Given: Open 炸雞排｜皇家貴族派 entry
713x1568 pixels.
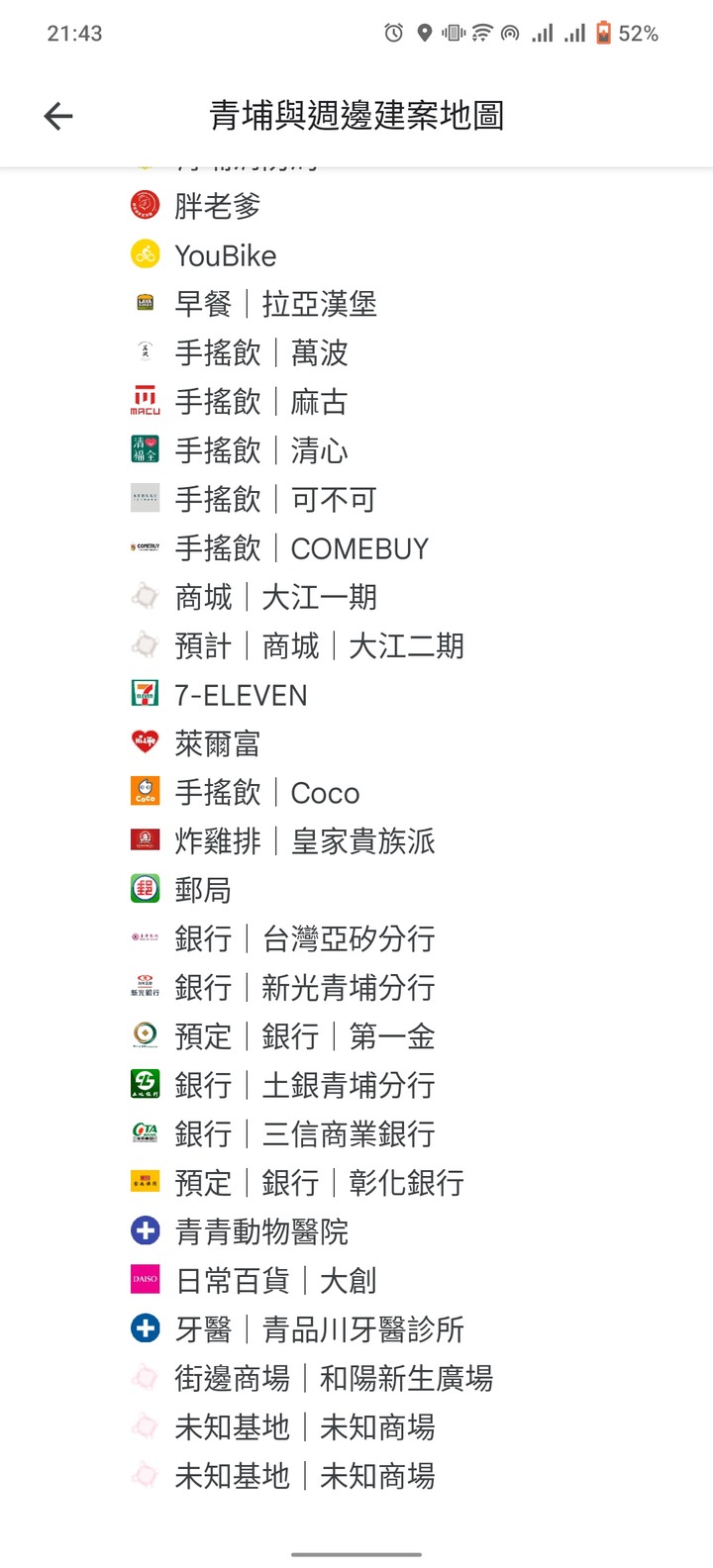Looking at the screenshot, I should point(305,841).
